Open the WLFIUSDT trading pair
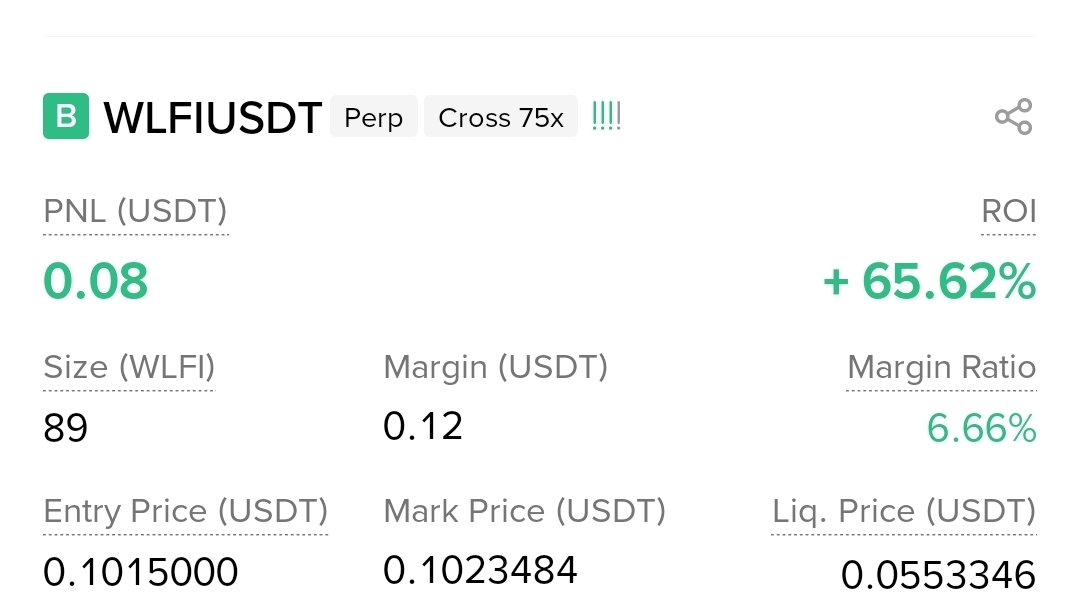The height and width of the screenshot is (606, 1080). tap(212, 118)
